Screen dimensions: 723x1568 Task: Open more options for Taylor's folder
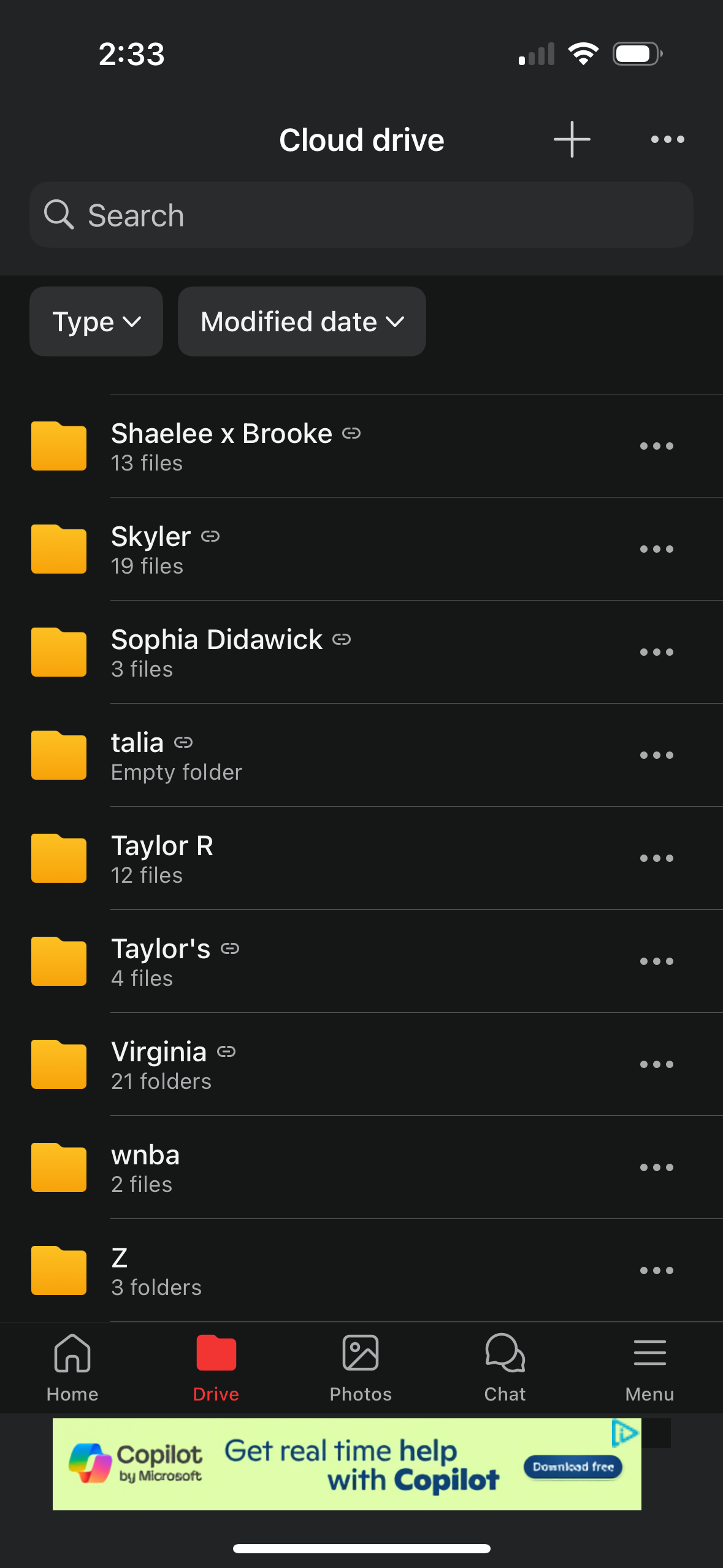click(656, 961)
